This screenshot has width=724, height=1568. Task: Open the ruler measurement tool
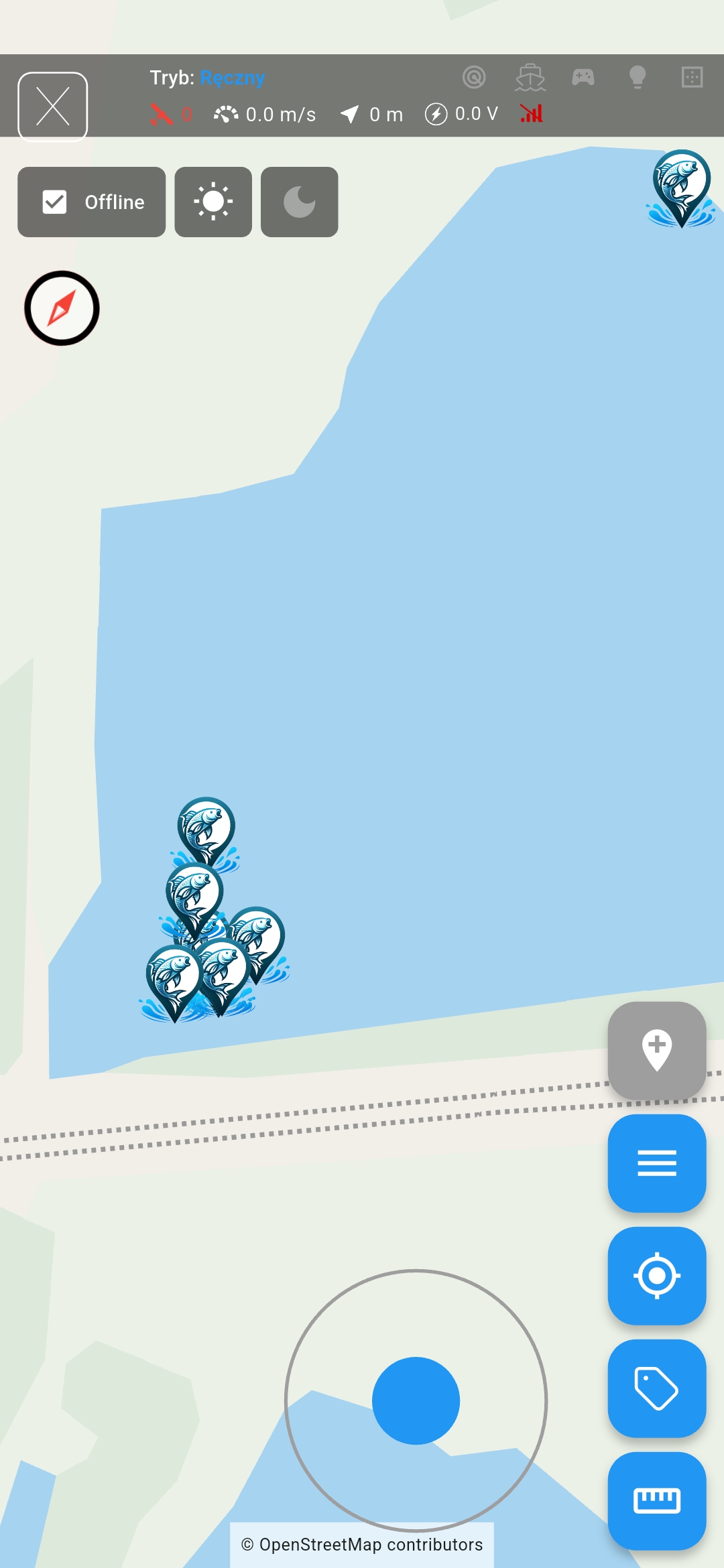656,1500
